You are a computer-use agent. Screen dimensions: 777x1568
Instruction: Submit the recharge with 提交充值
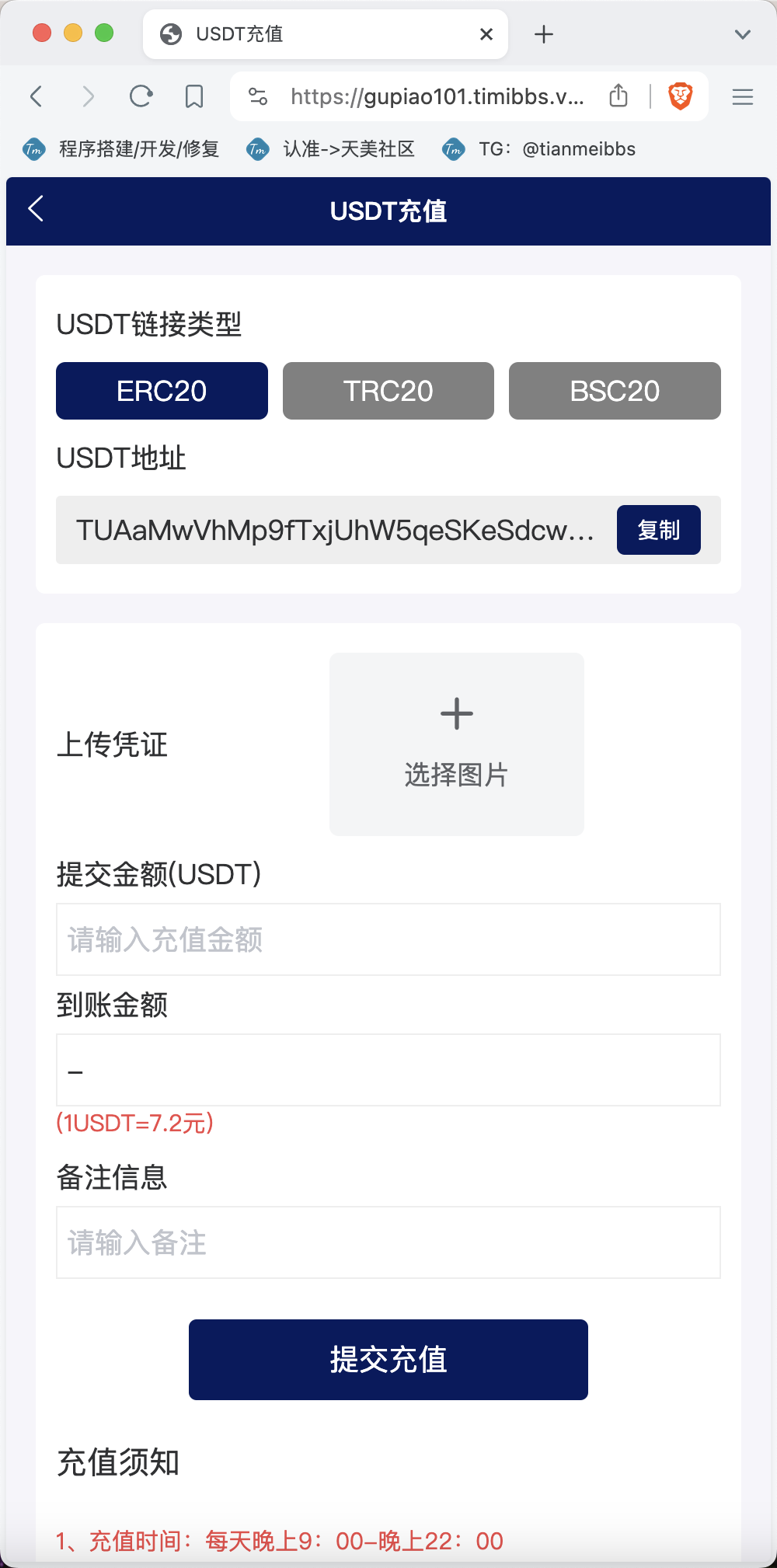tap(388, 1360)
